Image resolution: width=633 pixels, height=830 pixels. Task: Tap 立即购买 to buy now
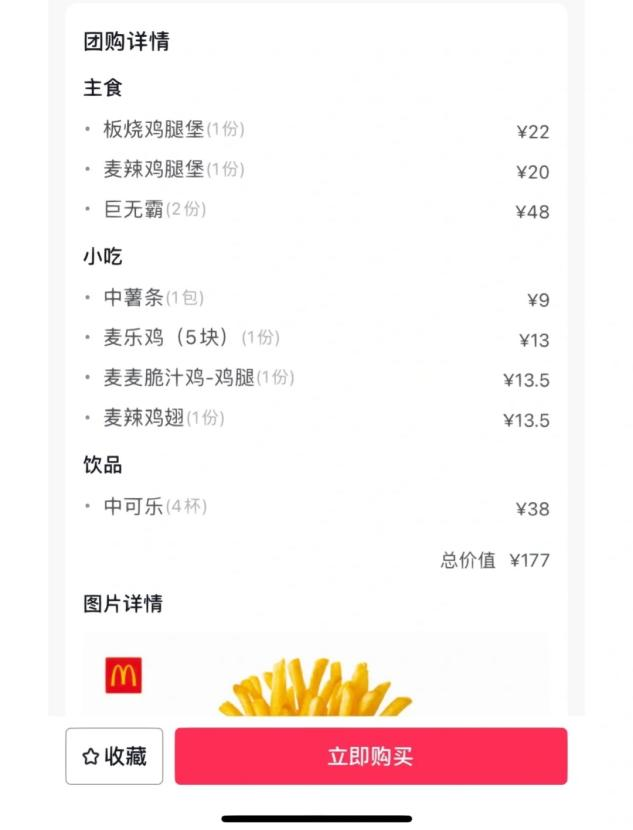[370, 756]
